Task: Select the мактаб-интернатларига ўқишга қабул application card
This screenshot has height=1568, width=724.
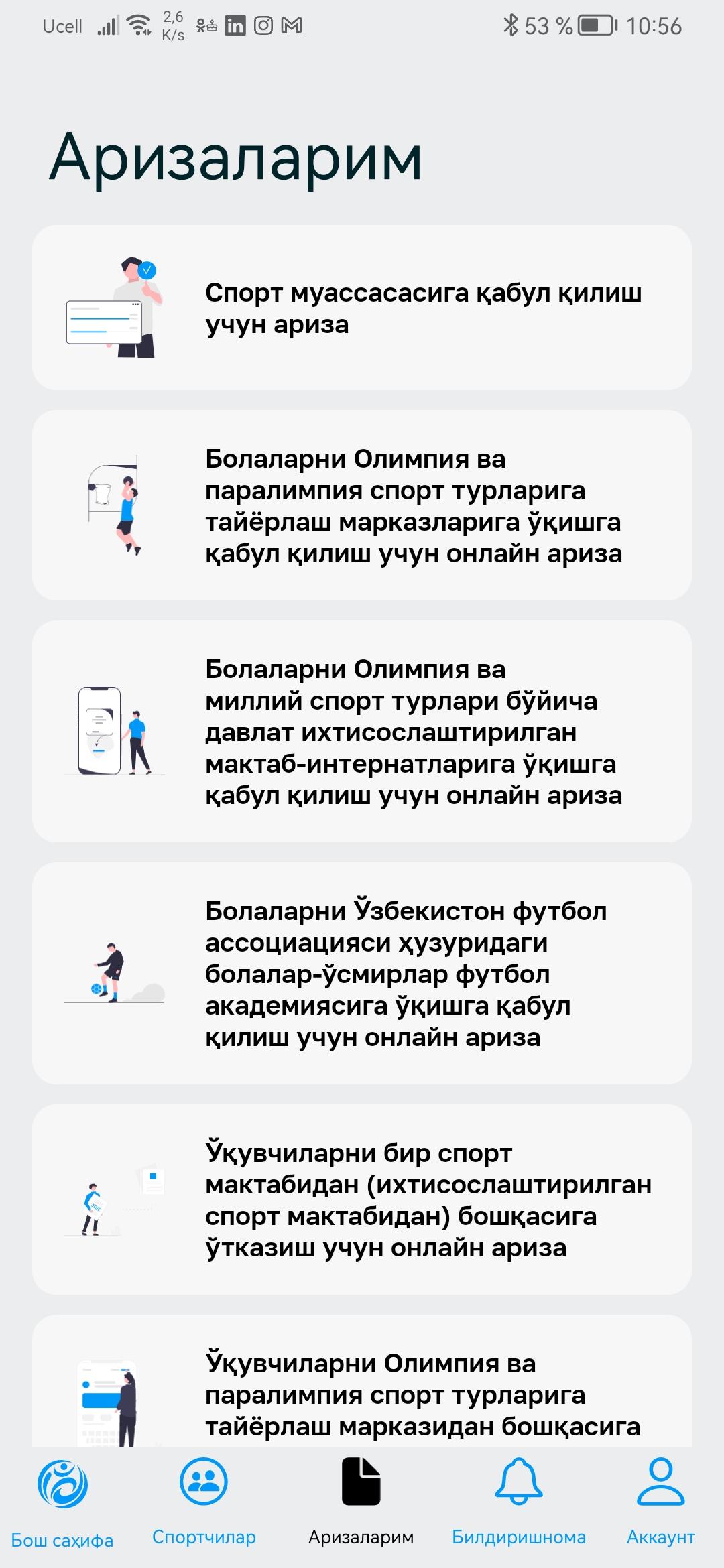Action: [362, 731]
